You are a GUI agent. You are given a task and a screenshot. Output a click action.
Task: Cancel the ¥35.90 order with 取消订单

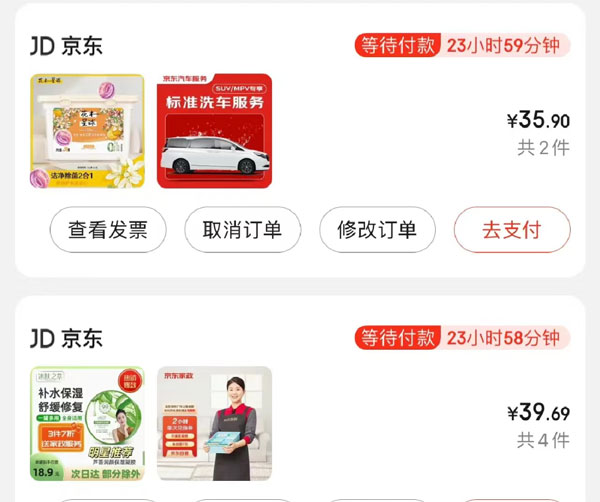pos(242,230)
